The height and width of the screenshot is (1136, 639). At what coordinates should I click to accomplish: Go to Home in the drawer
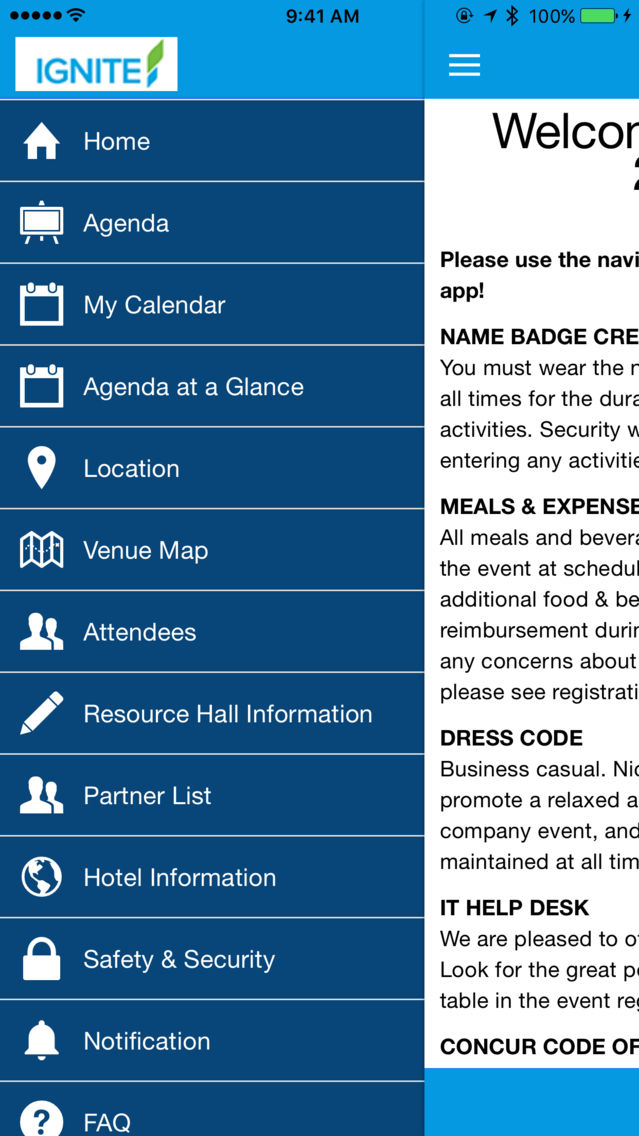pos(212,141)
